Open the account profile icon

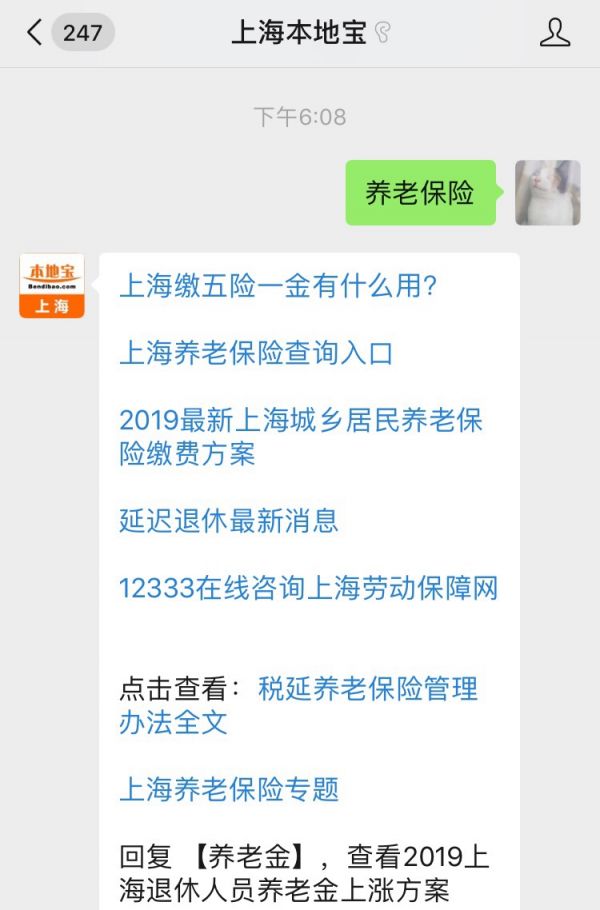[554, 33]
